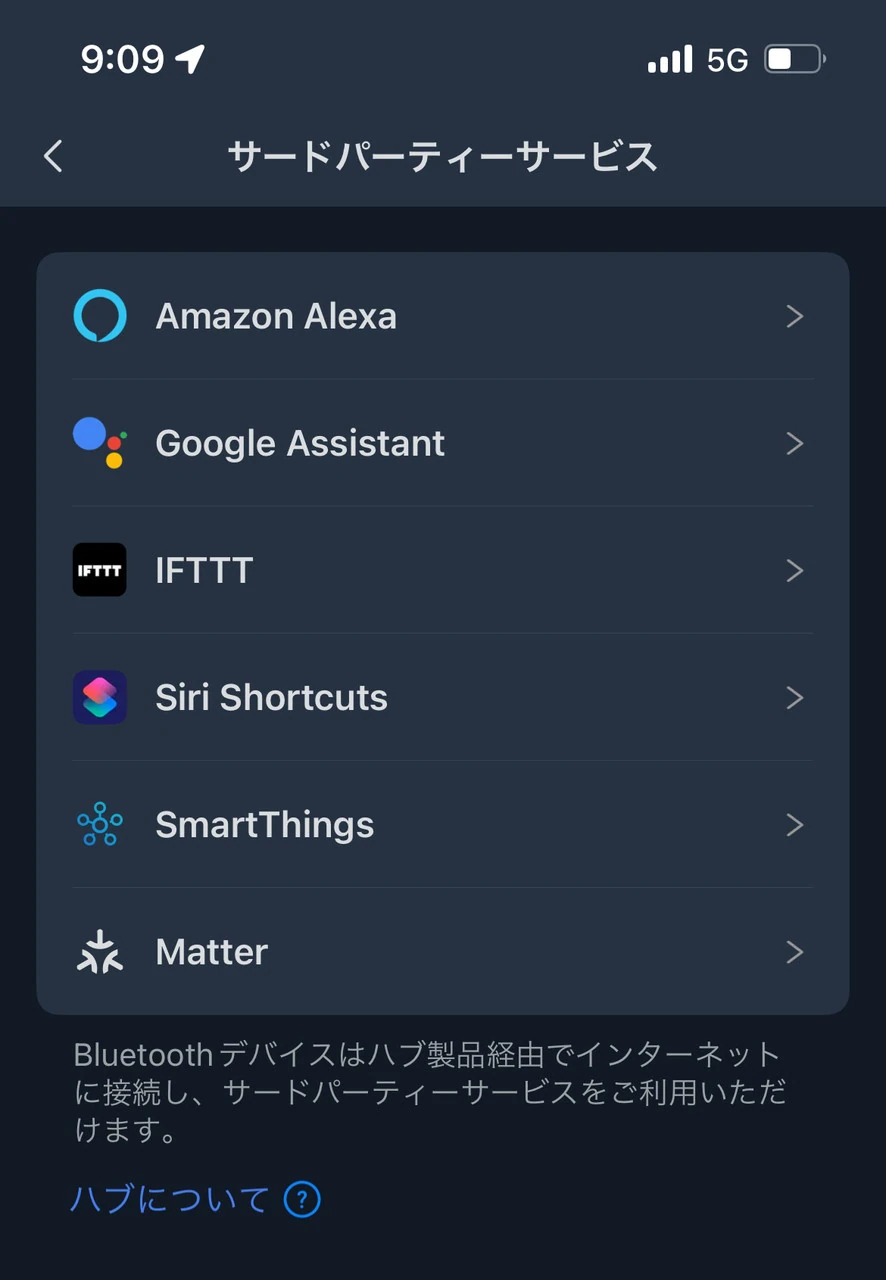Open the Amazon Alexa settings
Viewport: 886px width, 1280px height.
(x=442, y=316)
